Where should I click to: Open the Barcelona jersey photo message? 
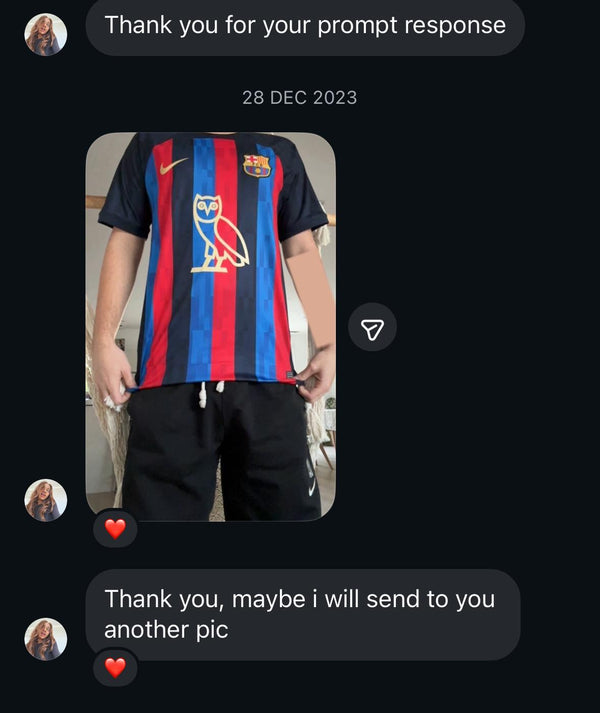coord(210,326)
